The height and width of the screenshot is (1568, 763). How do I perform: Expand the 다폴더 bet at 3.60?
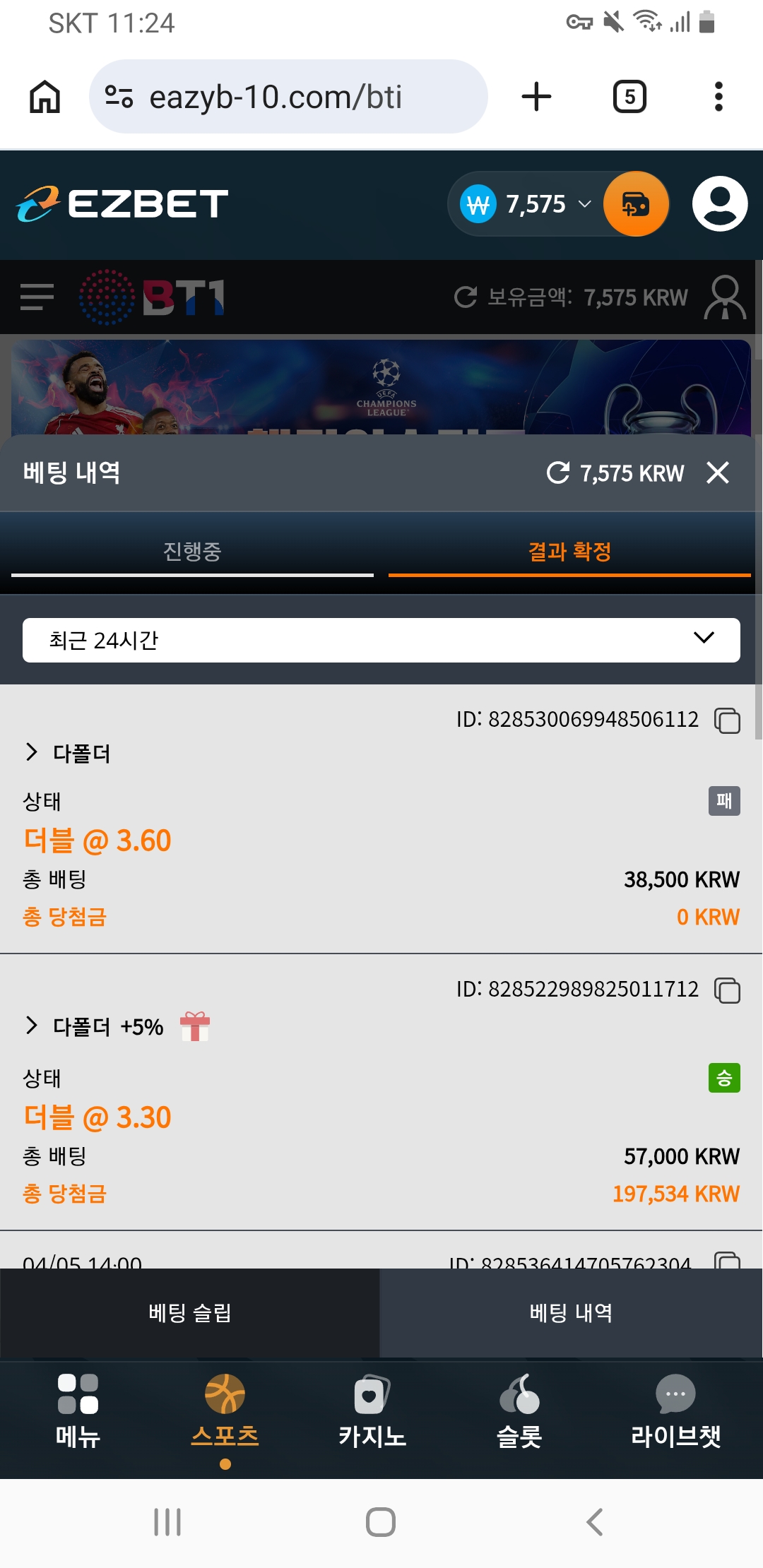(x=32, y=752)
